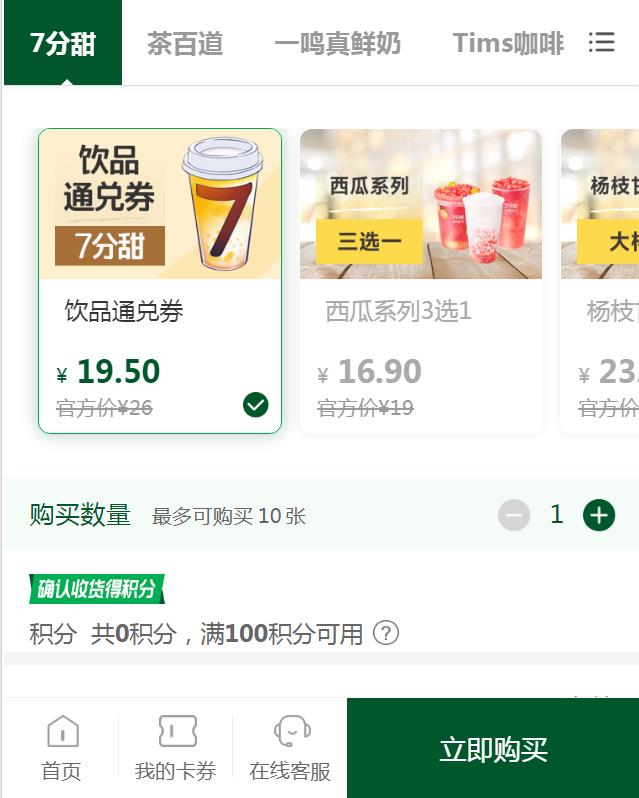The width and height of the screenshot is (639, 798).
Task: Go to 首页 home
Action: [x=62, y=748]
